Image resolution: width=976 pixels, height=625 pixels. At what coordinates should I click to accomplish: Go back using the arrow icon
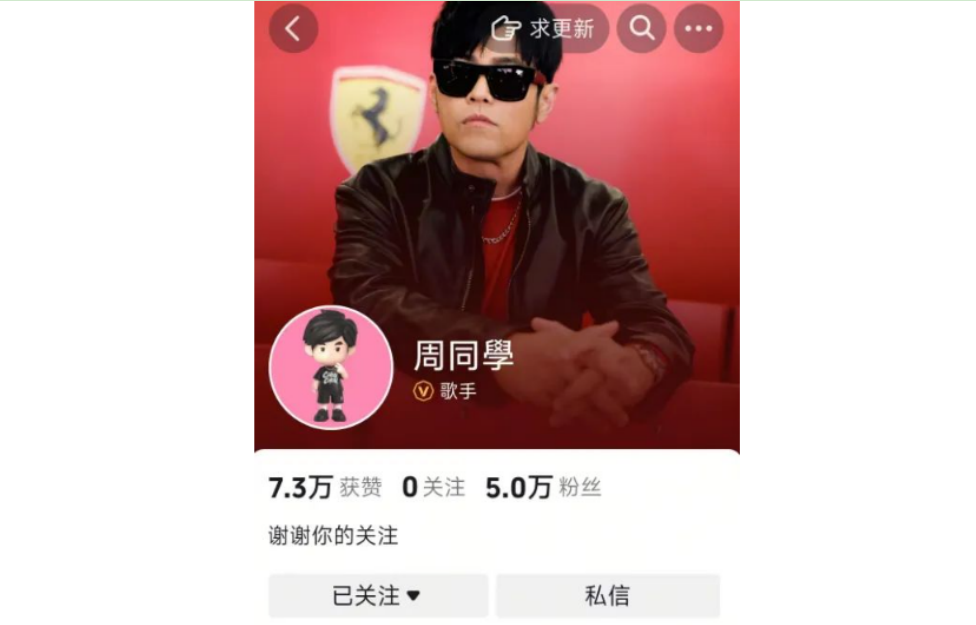(293, 29)
